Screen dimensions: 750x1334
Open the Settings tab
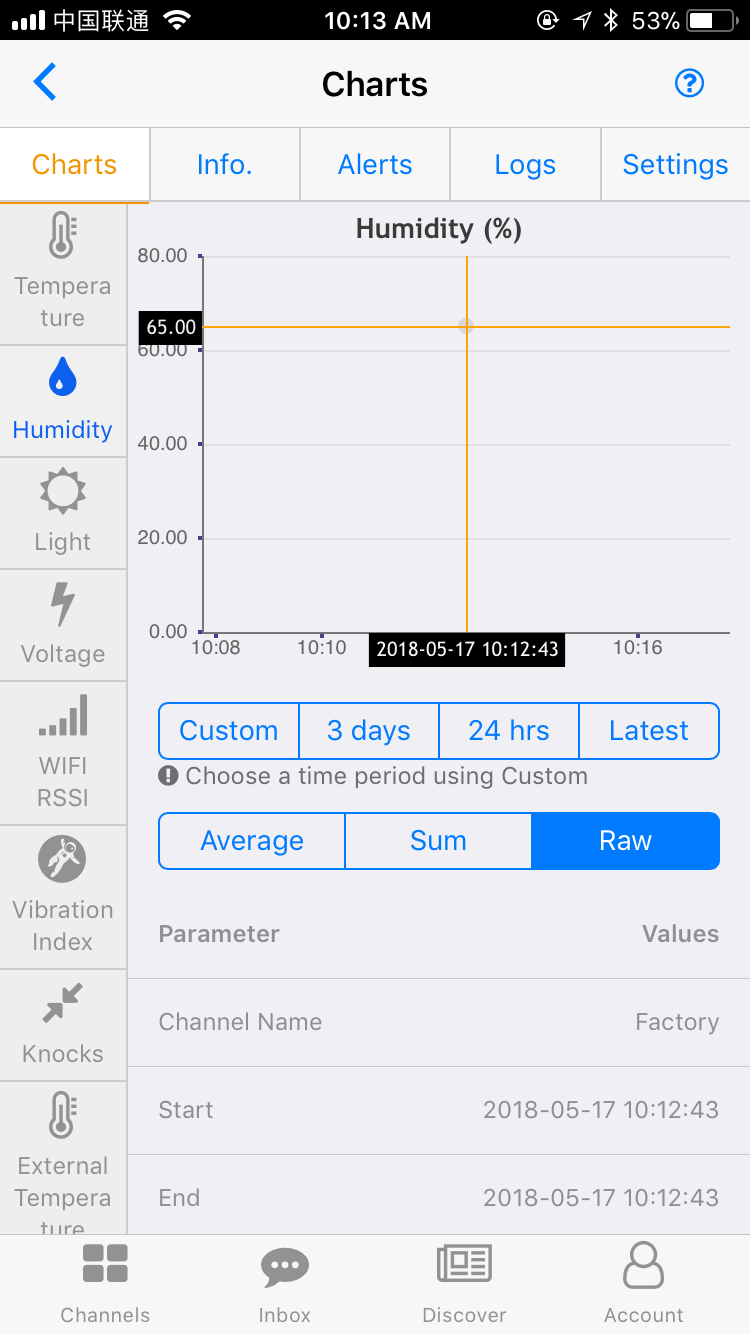pyautogui.click(x=675, y=165)
